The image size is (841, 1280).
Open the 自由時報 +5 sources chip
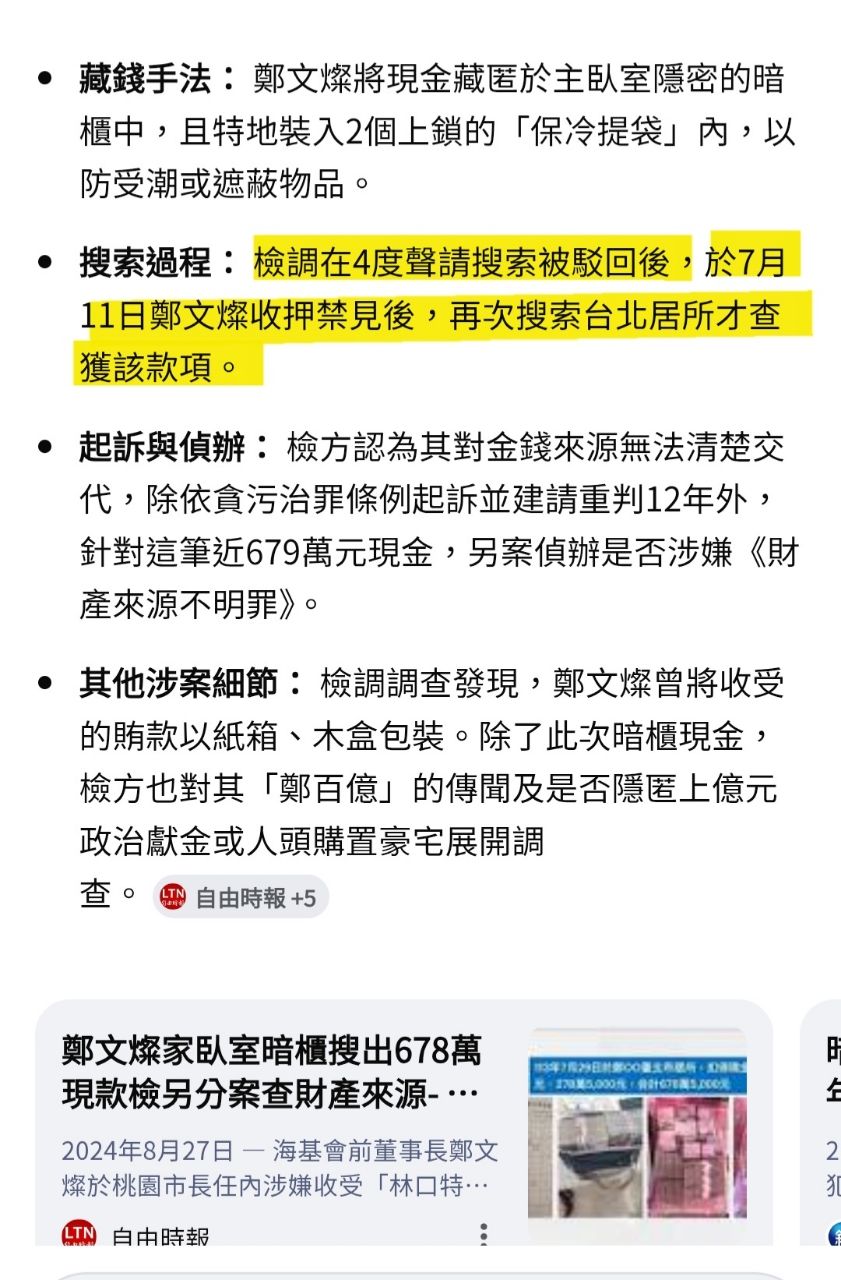[x=240, y=897]
